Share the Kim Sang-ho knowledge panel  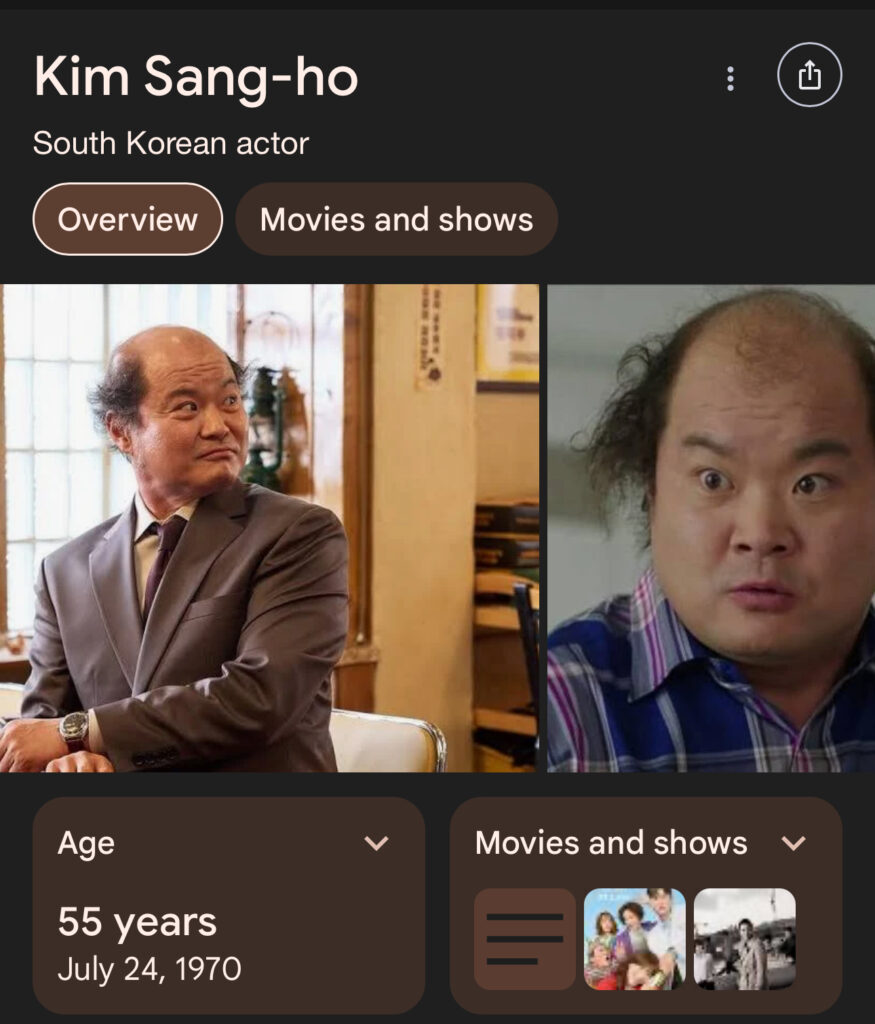click(x=809, y=76)
